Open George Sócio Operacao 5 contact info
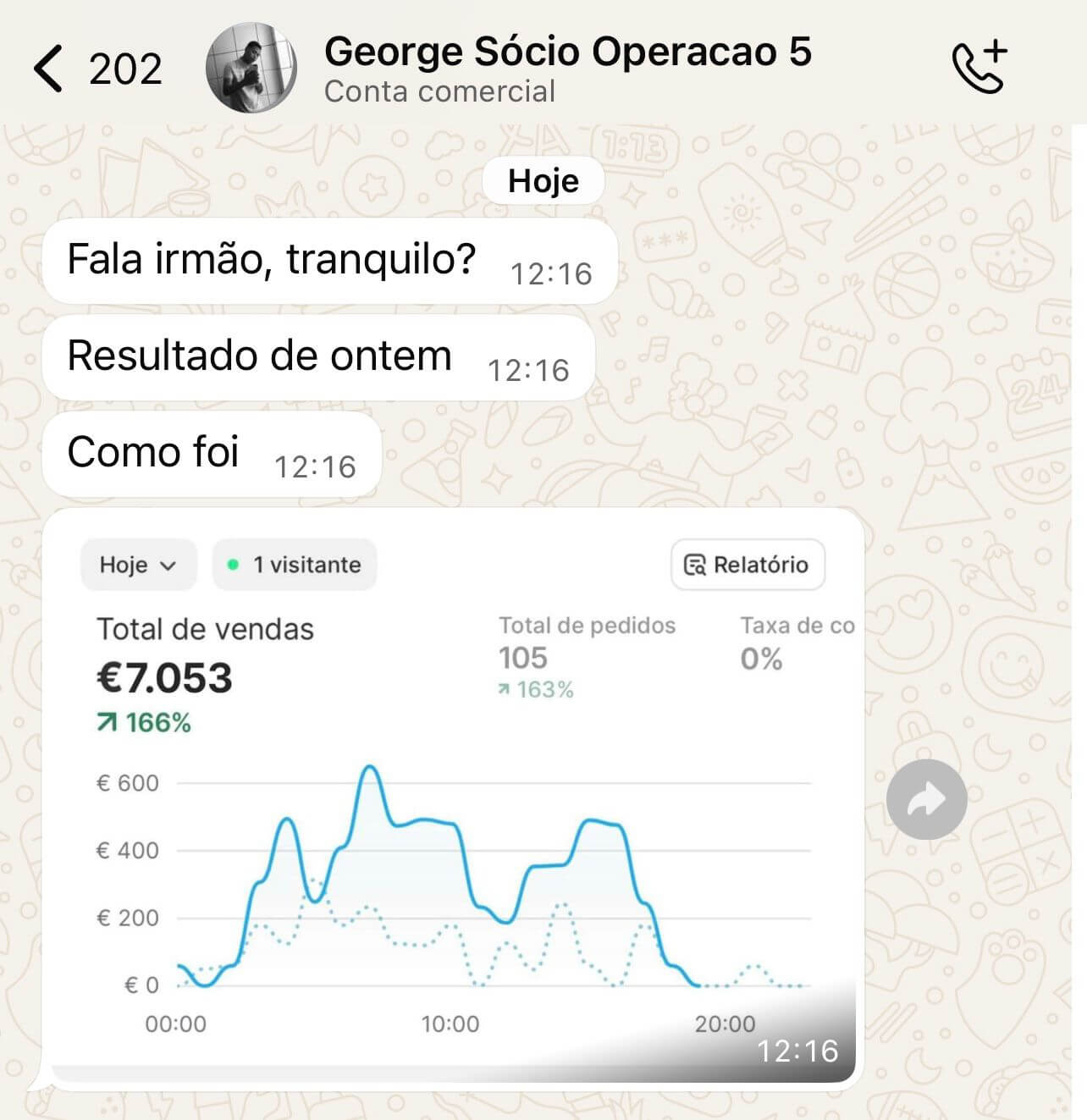 pyautogui.click(x=567, y=68)
